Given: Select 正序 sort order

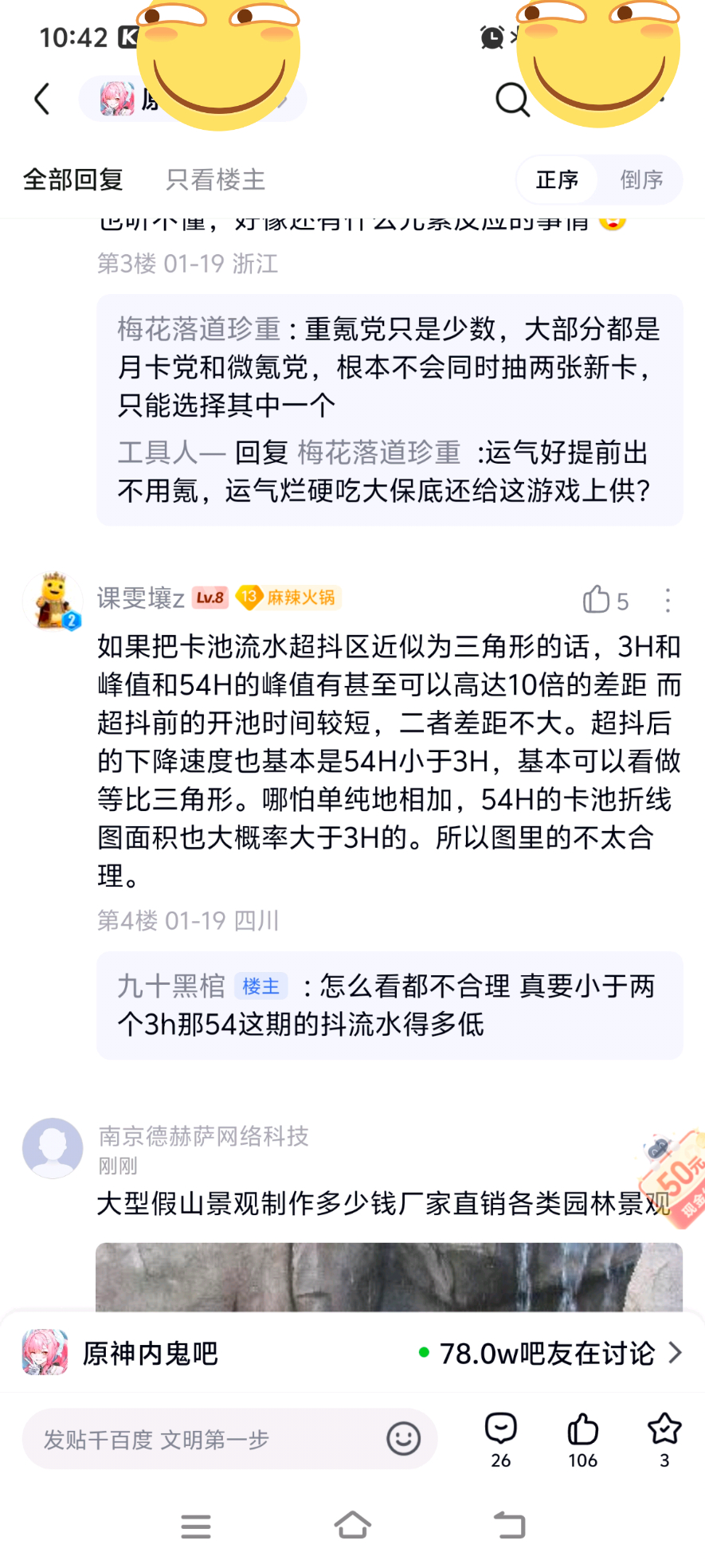Looking at the screenshot, I should click(x=557, y=180).
